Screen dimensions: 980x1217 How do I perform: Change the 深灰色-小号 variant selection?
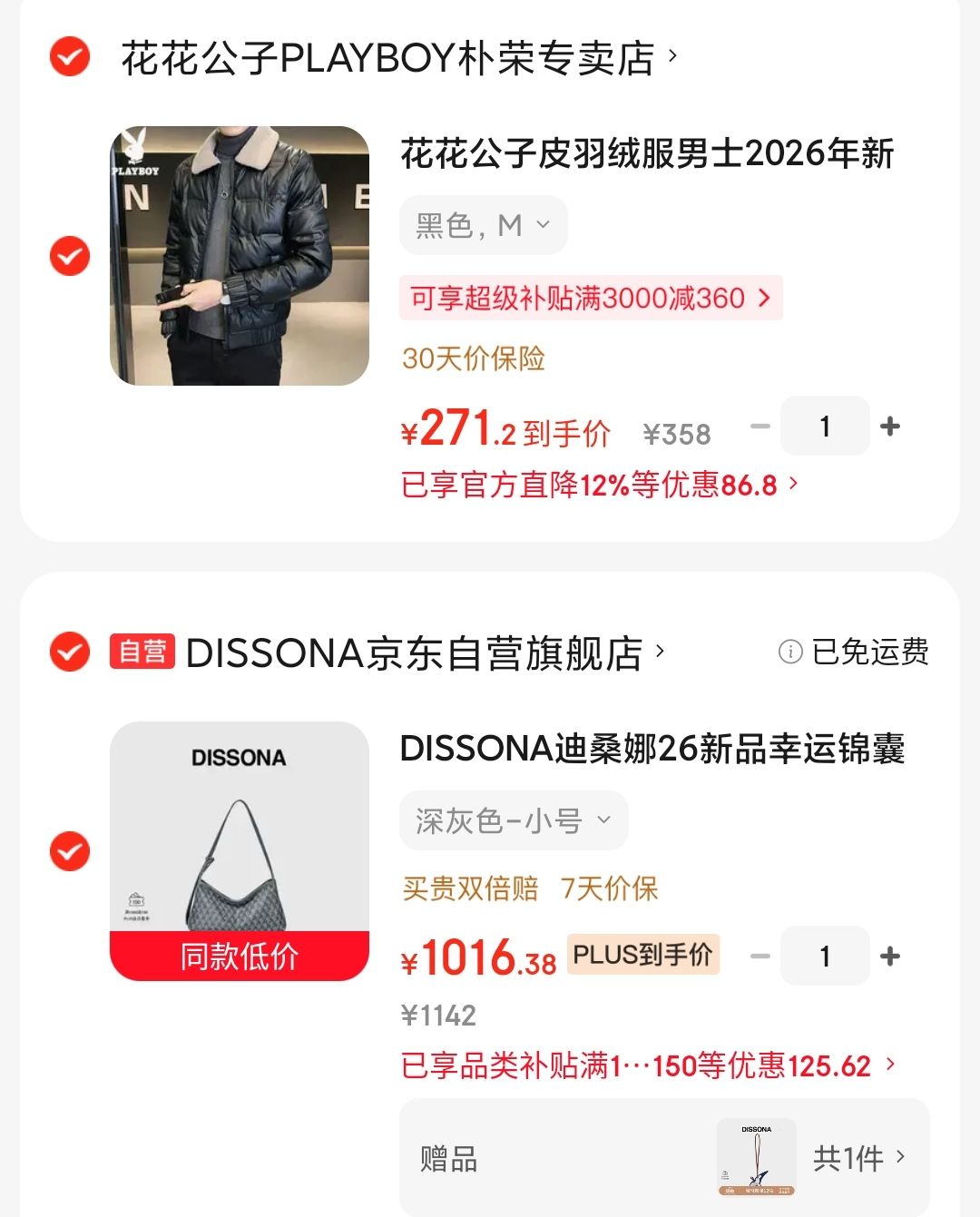coord(514,820)
